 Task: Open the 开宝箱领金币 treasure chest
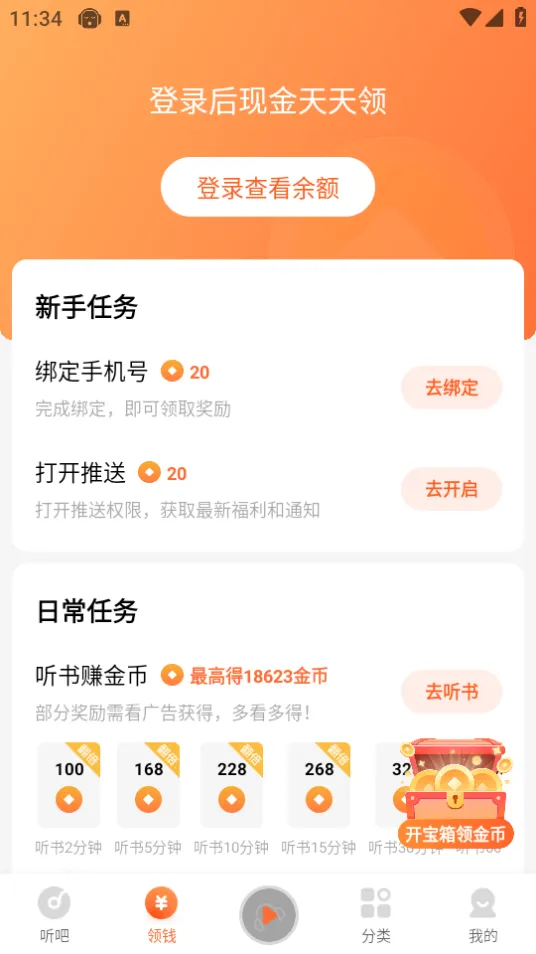[x=456, y=792]
